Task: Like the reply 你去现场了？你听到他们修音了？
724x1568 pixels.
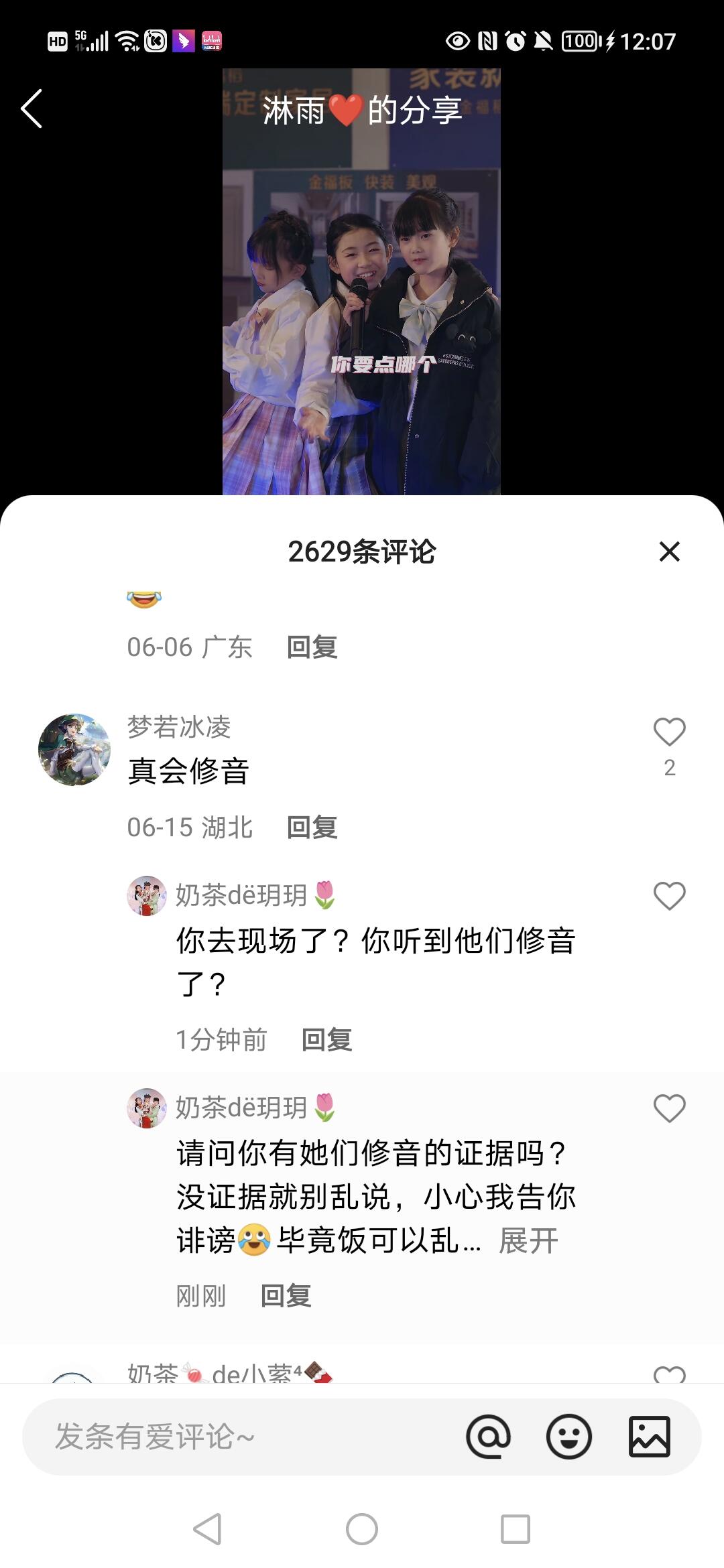Action: click(669, 896)
